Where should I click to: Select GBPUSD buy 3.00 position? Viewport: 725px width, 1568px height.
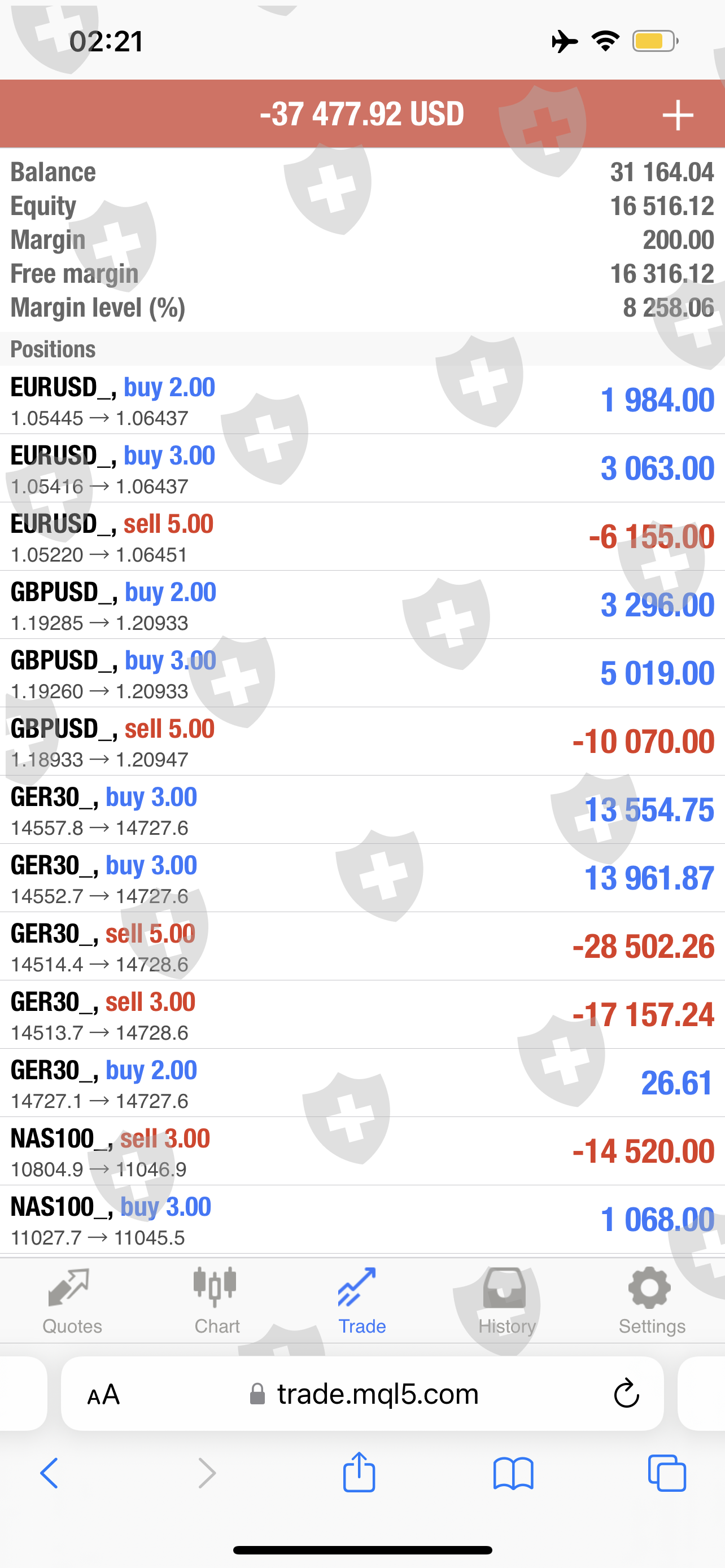(362, 673)
